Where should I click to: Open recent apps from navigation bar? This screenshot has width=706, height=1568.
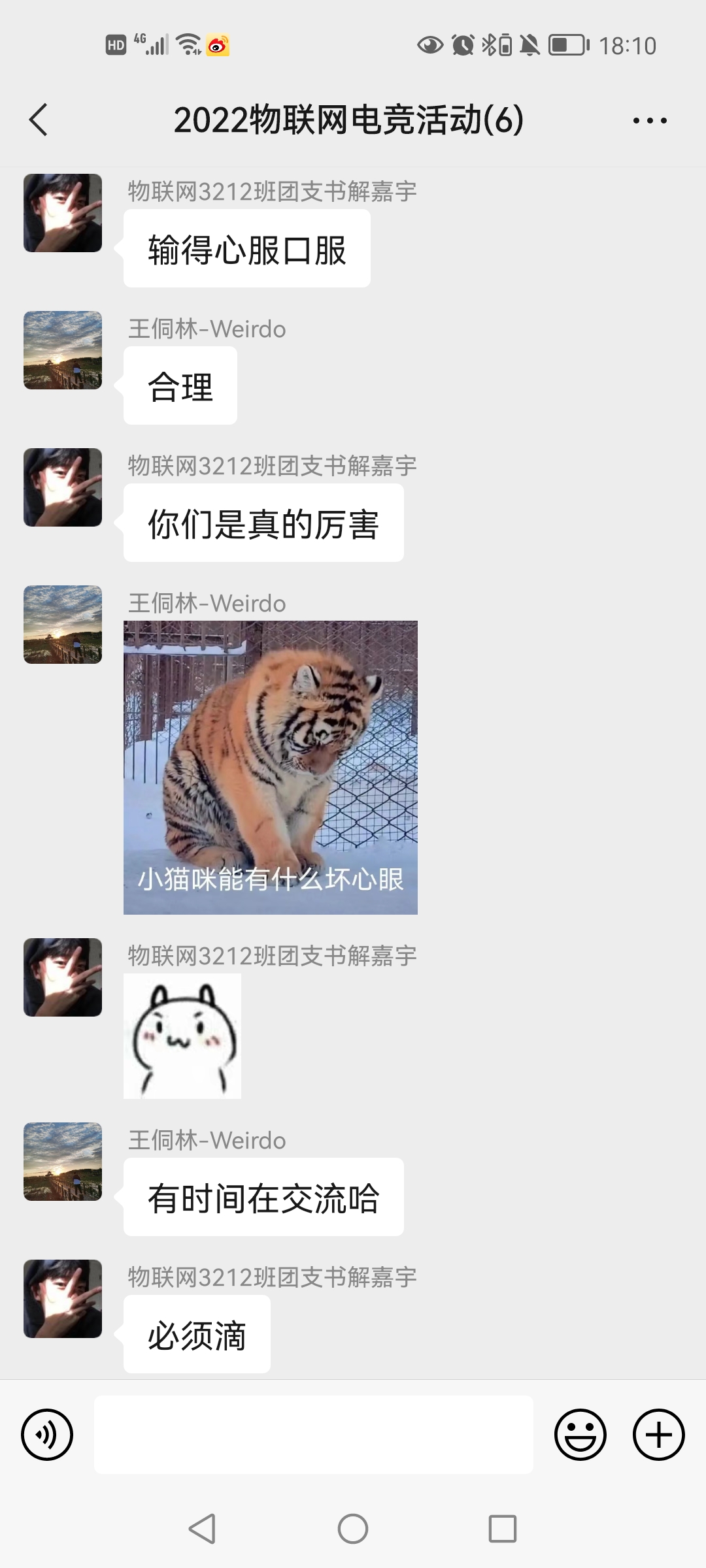point(502,1529)
